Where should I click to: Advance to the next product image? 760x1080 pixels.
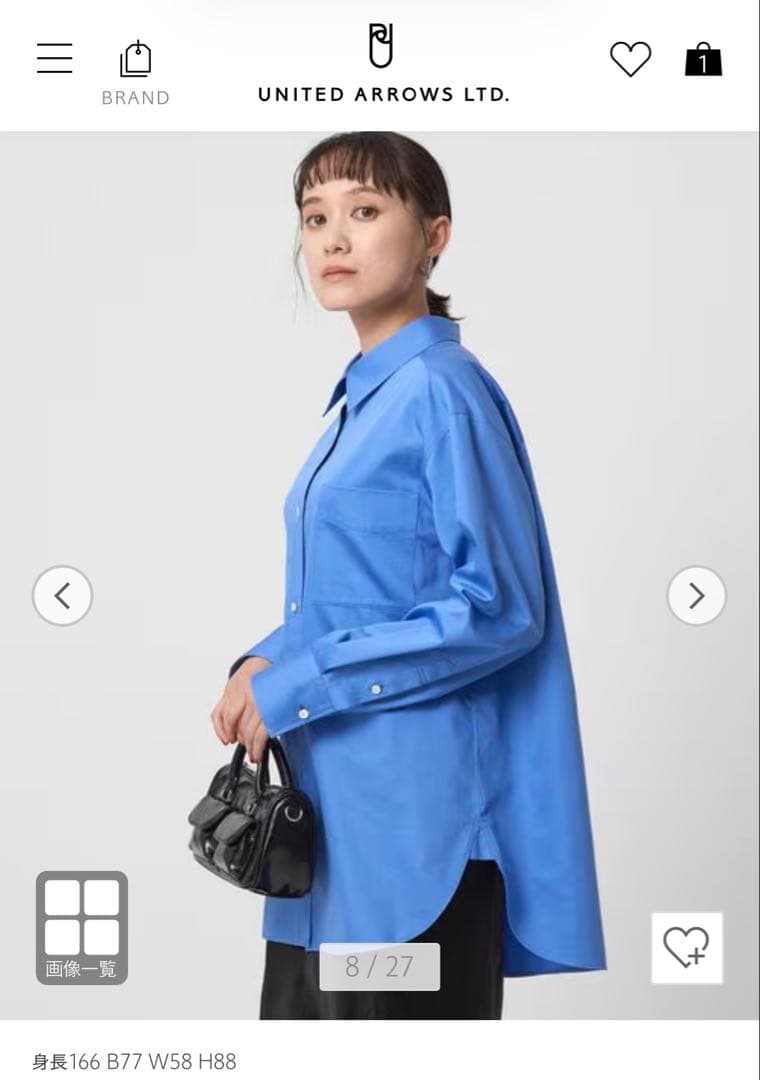pos(697,595)
